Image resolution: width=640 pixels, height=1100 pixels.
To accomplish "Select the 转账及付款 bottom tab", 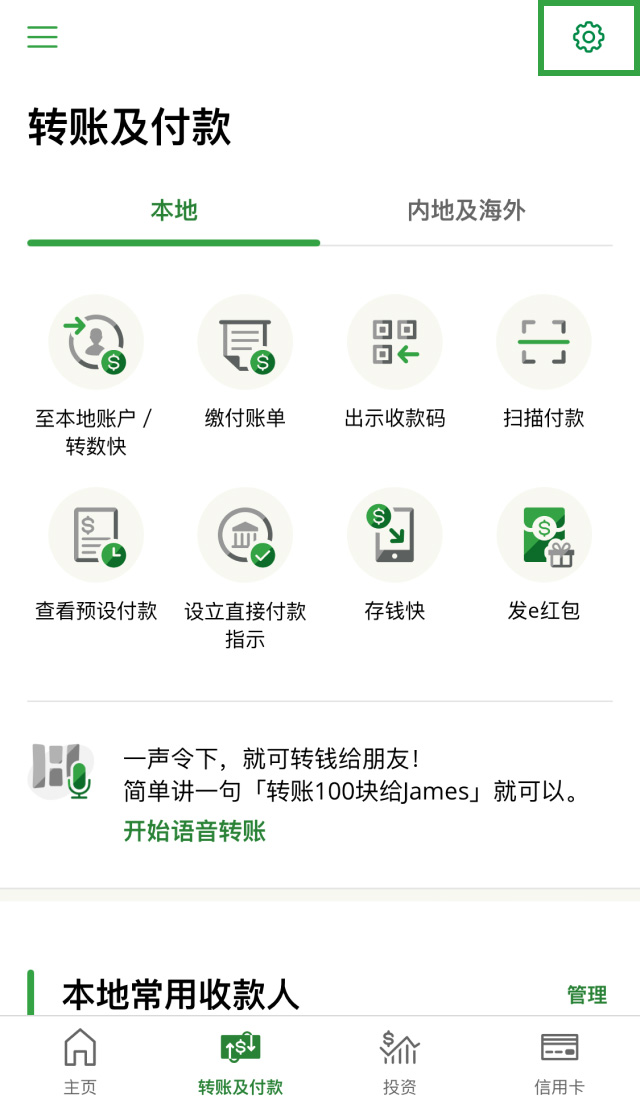I will (240, 1060).
